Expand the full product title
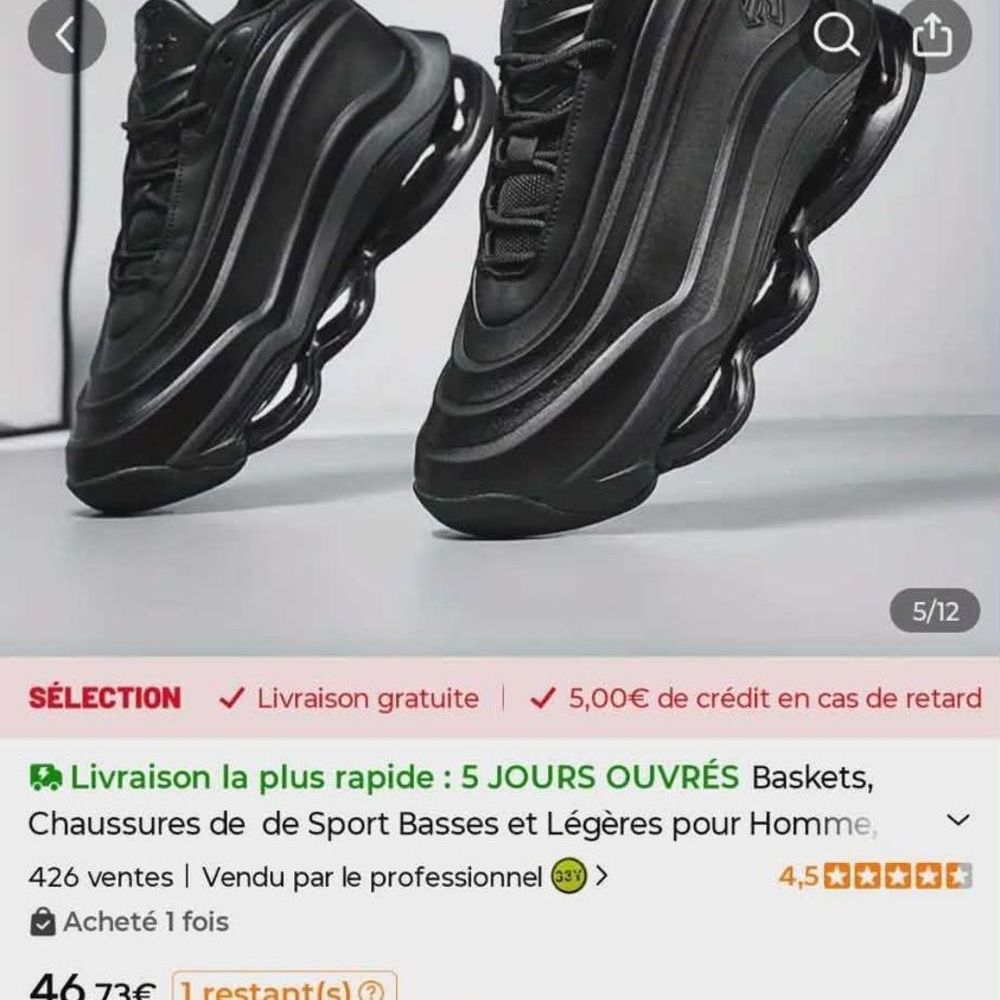 [x=957, y=821]
